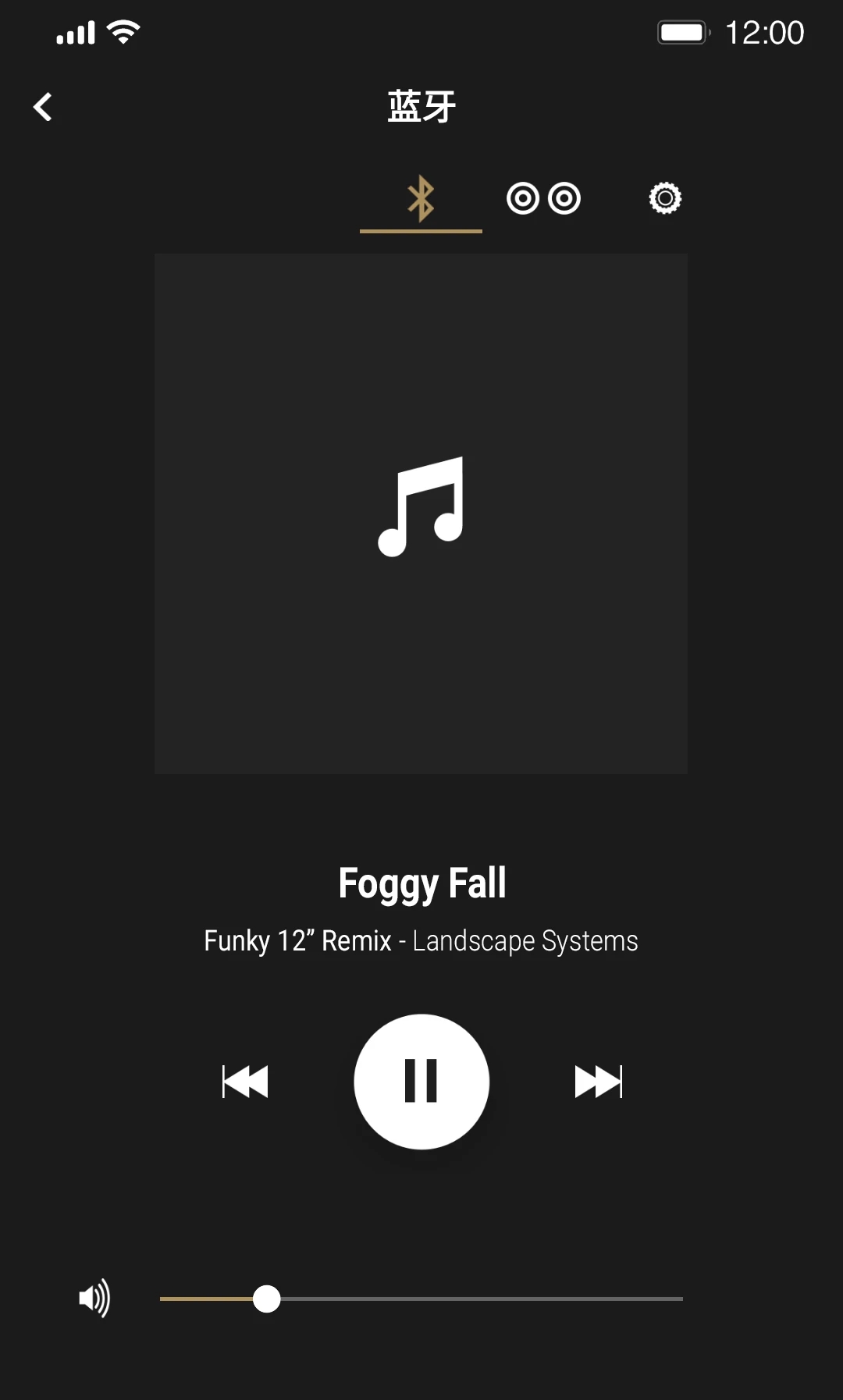Image resolution: width=843 pixels, height=1400 pixels.
Task: Switch to the dual speakers tab
Action: [543, 199]
